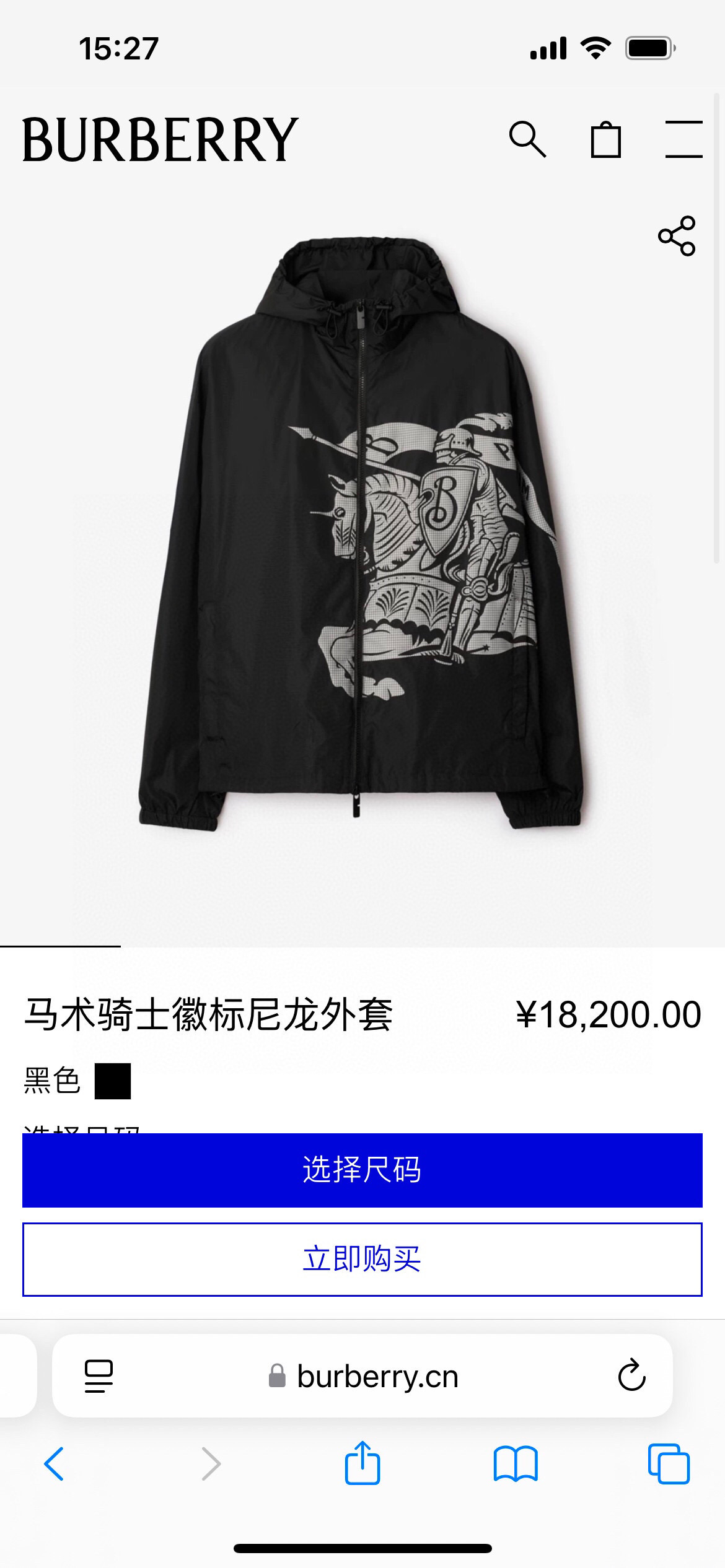Open the Burberry site search
This screenshot has width=725, height=1568.
click(527, 139)
